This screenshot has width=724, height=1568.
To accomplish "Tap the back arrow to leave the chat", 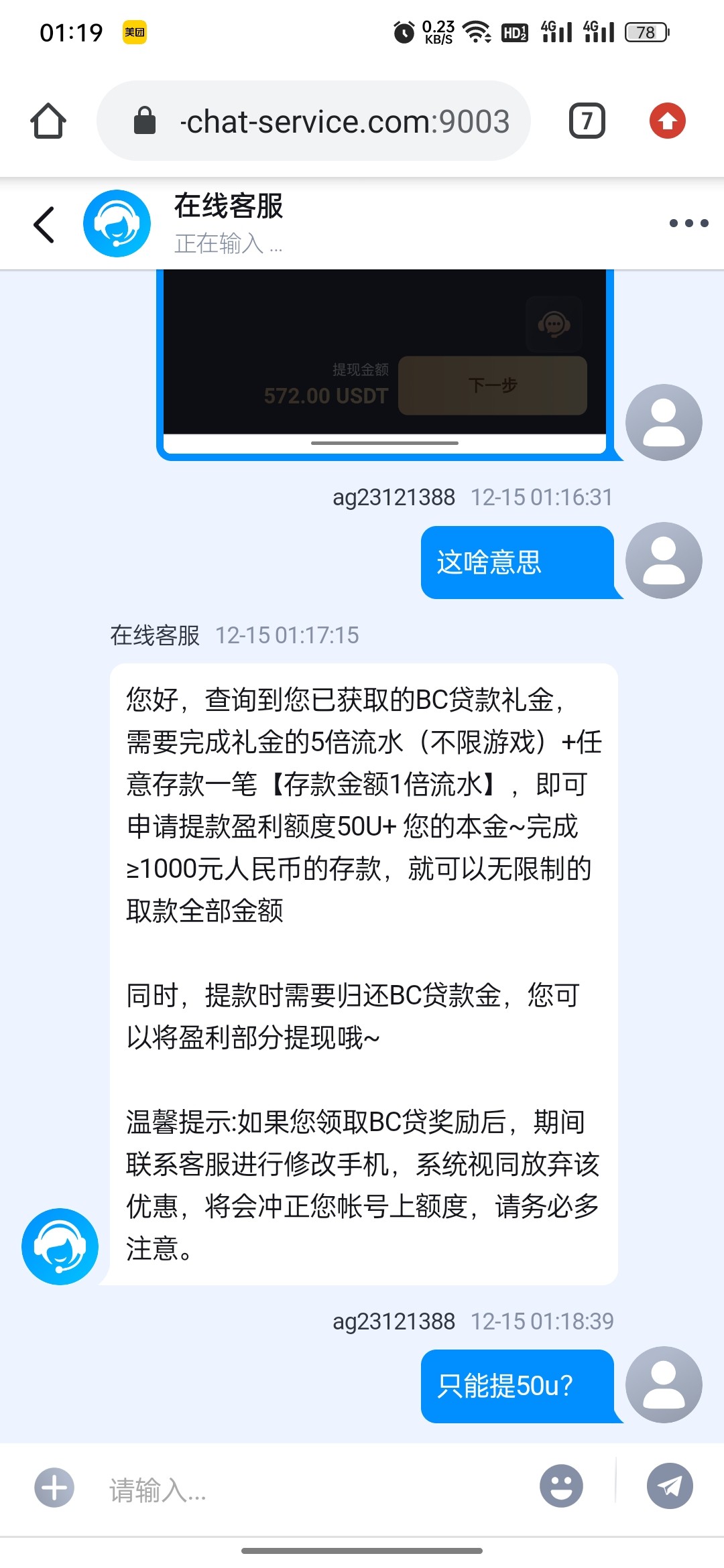I will click(x=44, y=224).
